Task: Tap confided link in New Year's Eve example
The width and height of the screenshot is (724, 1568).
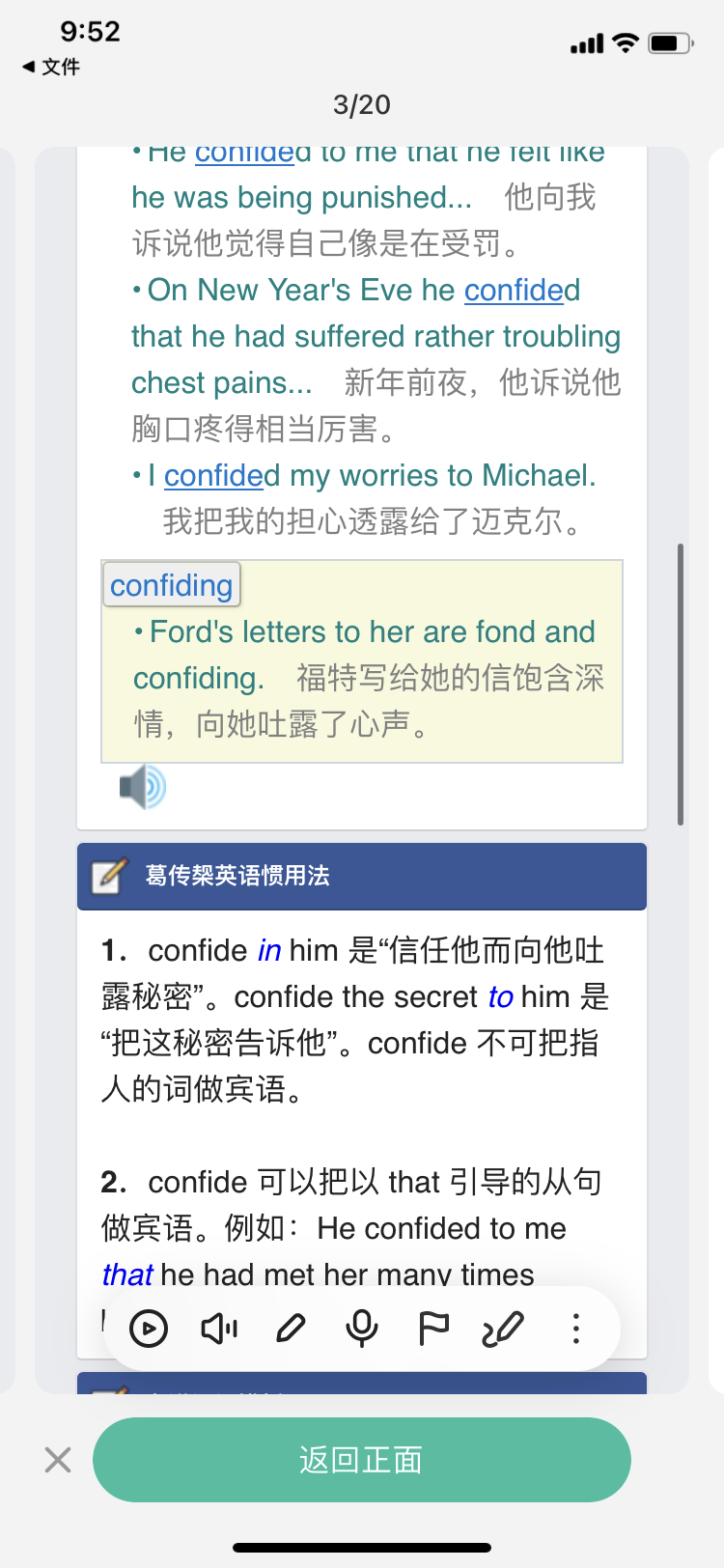Action: (x=522, y=291)
